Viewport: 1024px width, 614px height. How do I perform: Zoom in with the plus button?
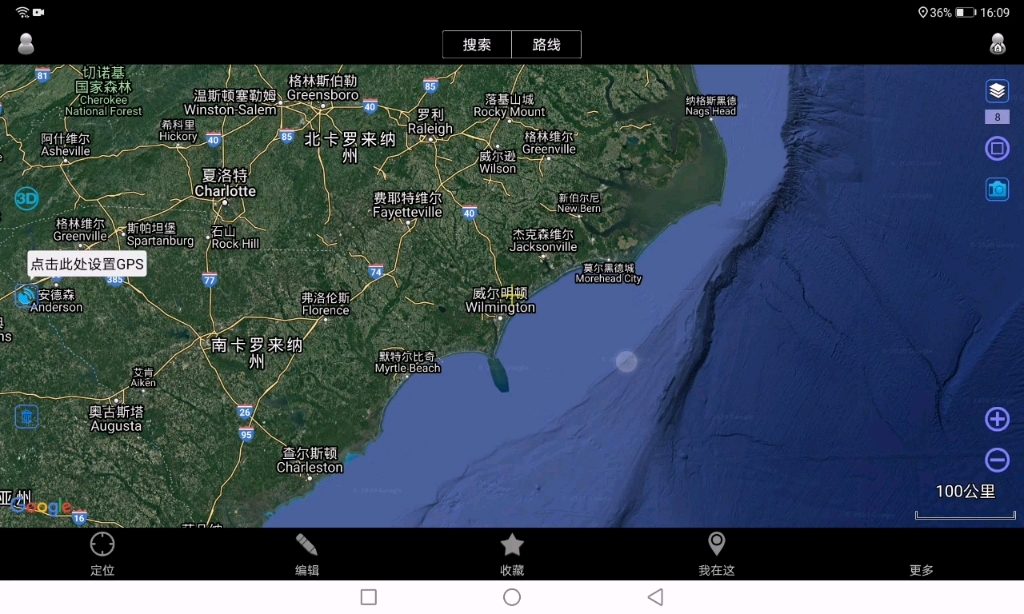tap(997, 419)
